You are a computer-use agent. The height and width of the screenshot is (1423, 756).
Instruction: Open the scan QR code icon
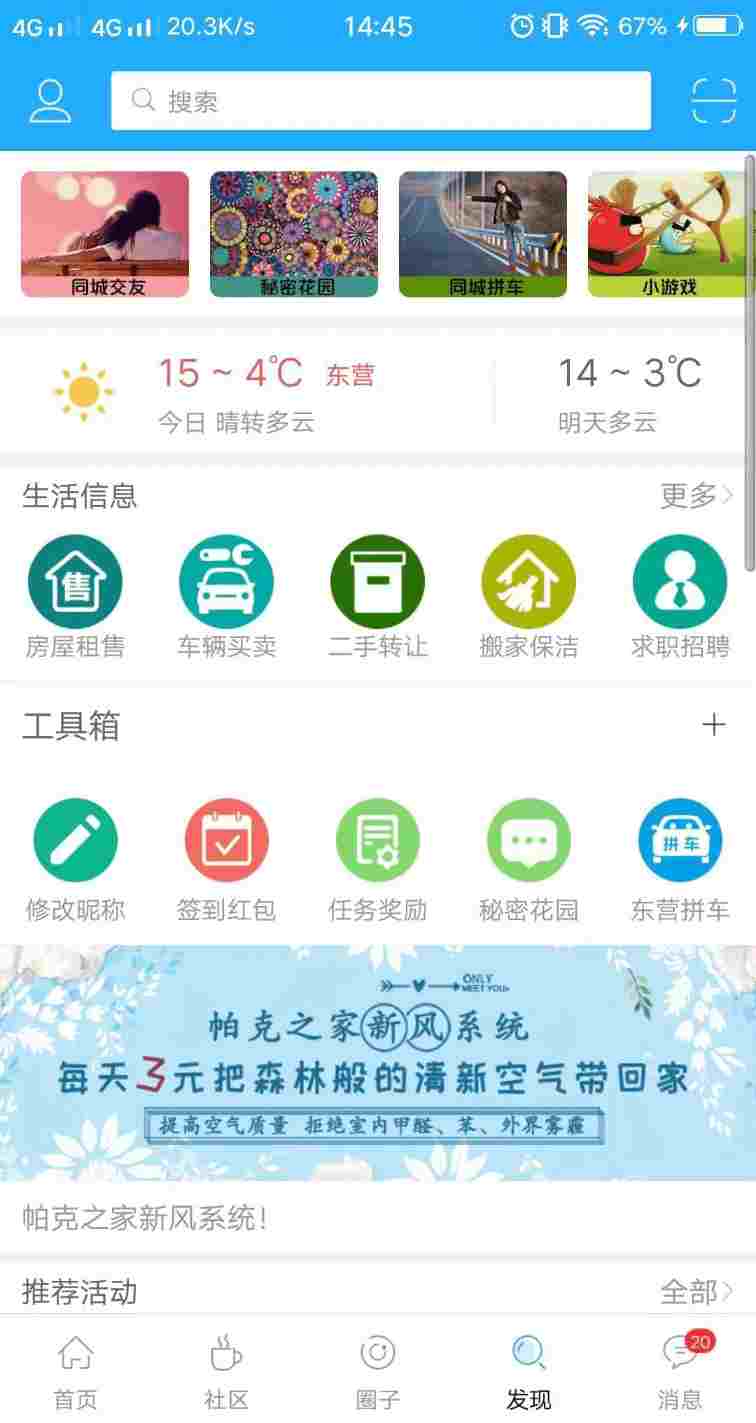[x=713, y=101]
